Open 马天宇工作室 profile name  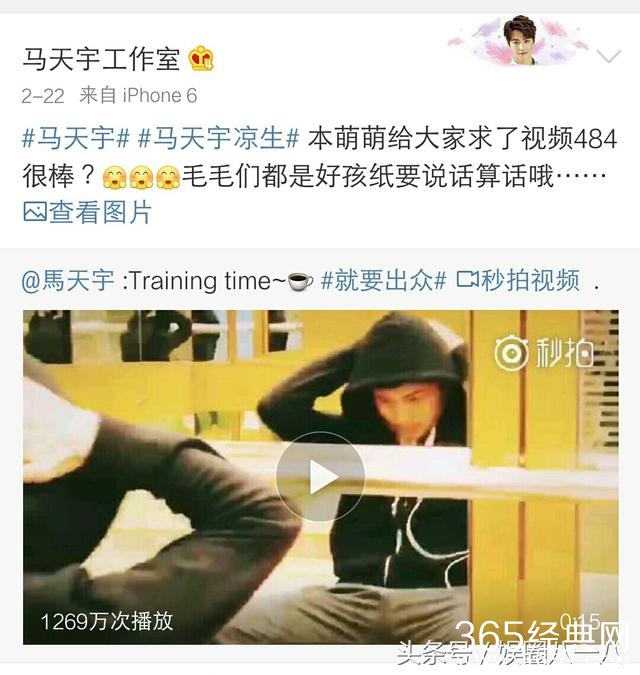[101, 59]
